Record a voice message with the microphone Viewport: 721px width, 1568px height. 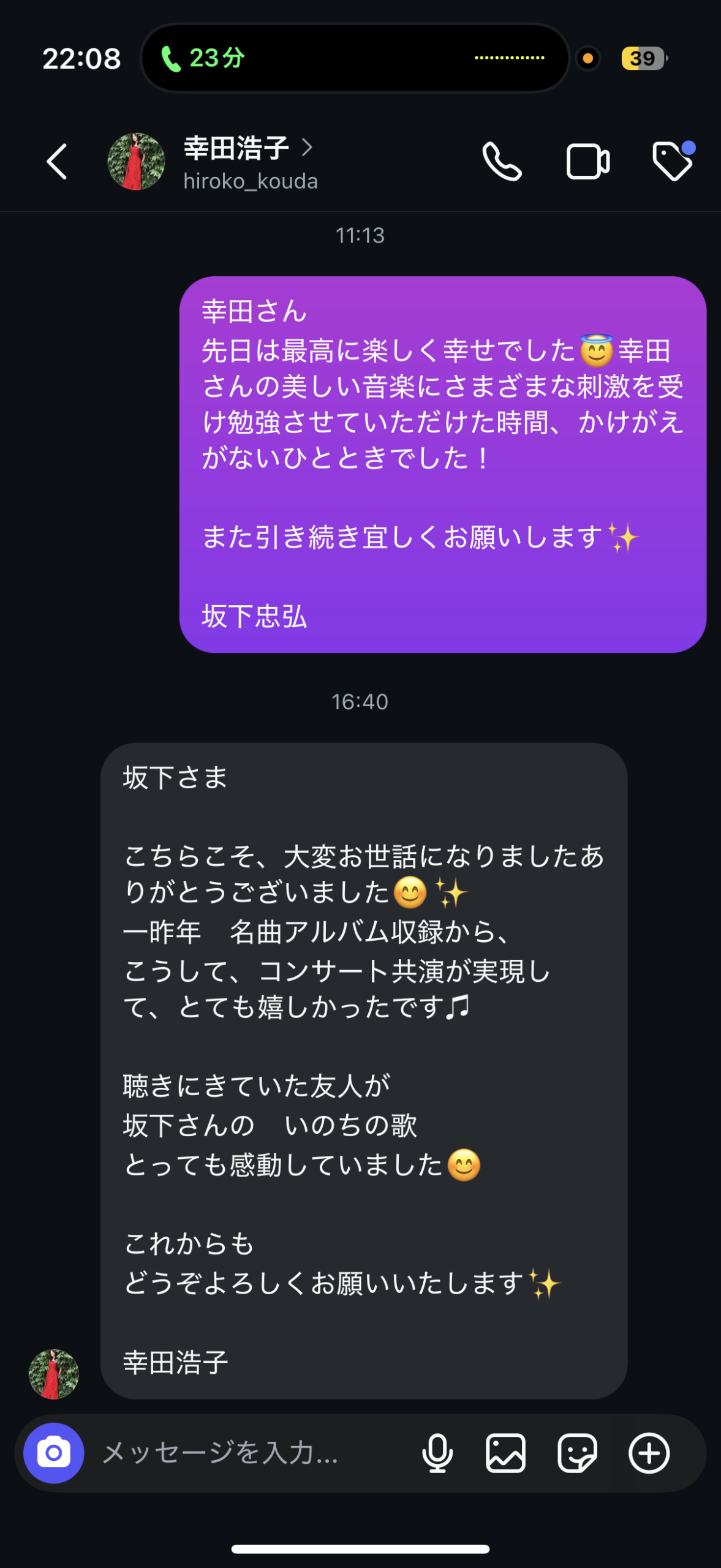coord(437,1453)
